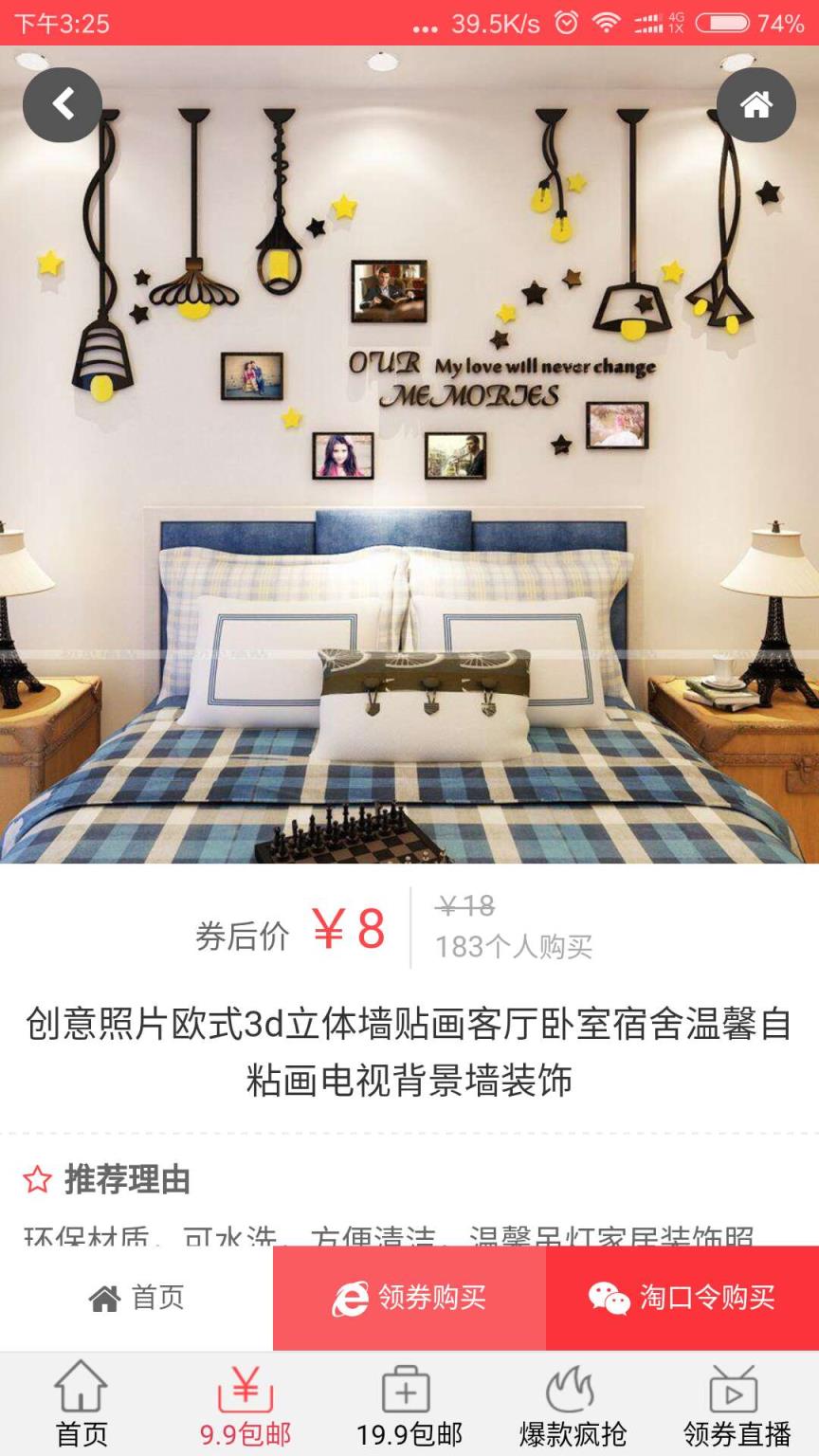This screenshot has width=819, height=1456.
Task: Tap the 淘口令购买 button
Action: [x=682, y=1298]
